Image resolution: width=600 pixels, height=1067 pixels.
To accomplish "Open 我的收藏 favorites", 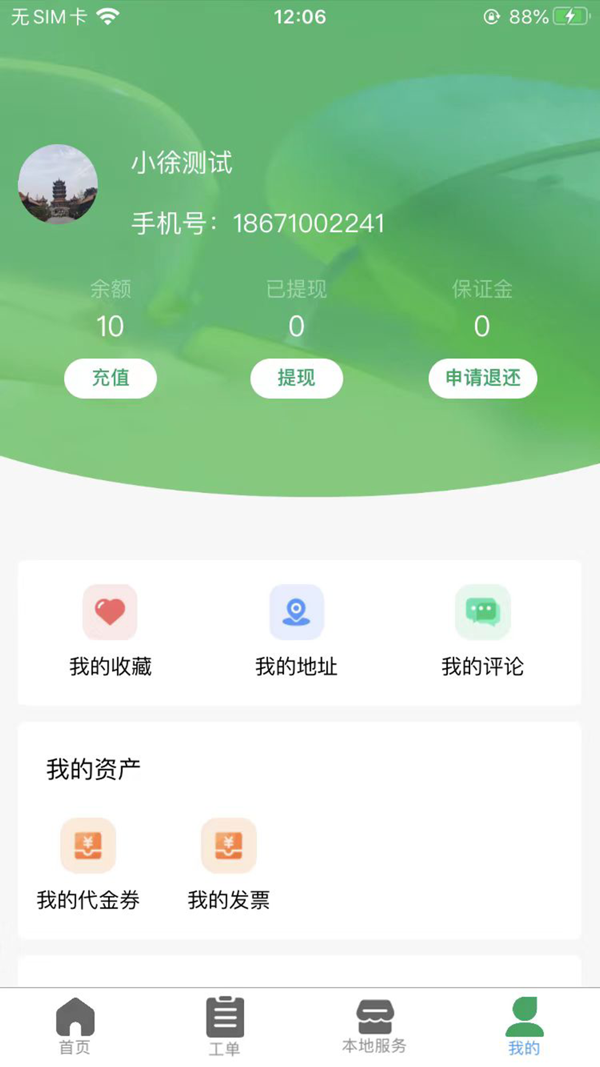I will click(110, 631).
